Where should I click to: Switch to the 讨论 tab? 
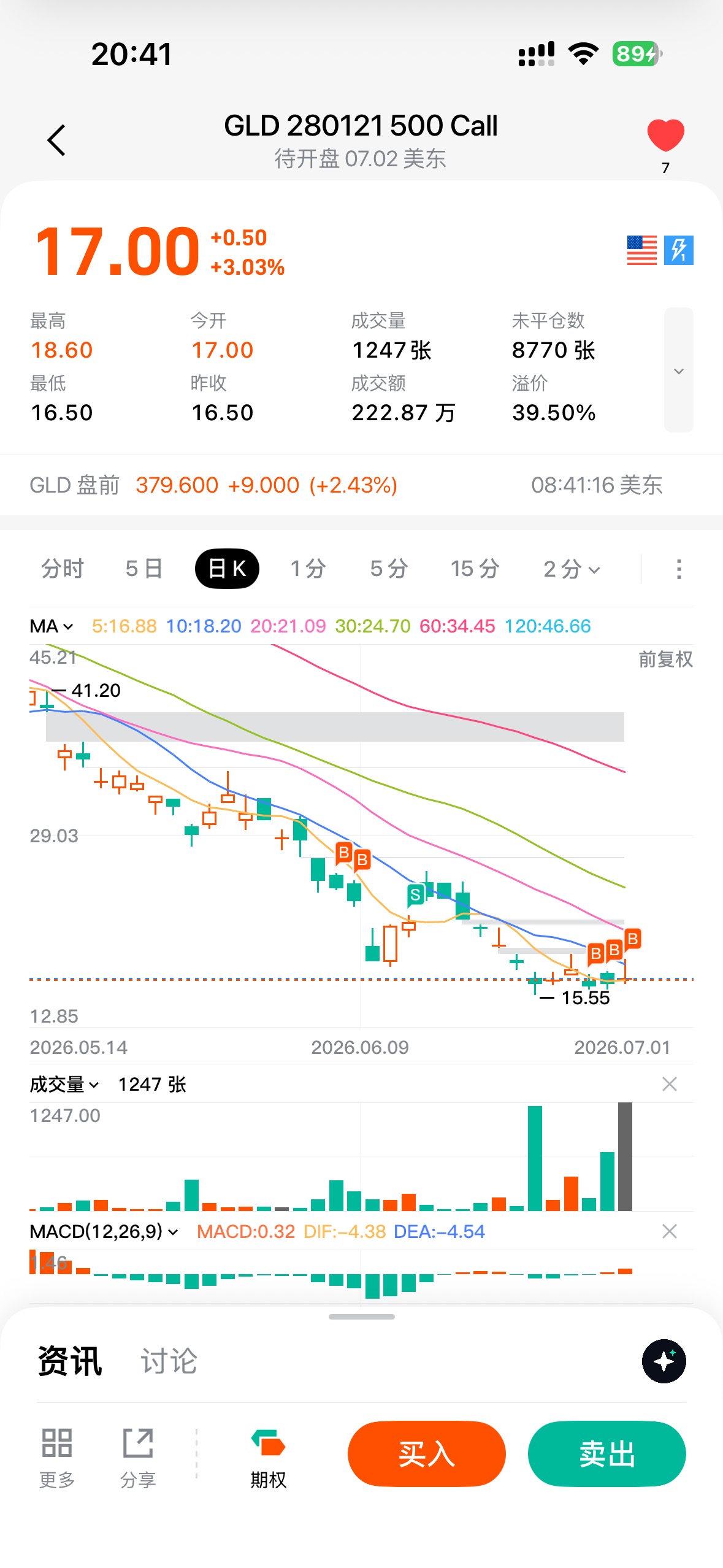tap(169, 1361)
